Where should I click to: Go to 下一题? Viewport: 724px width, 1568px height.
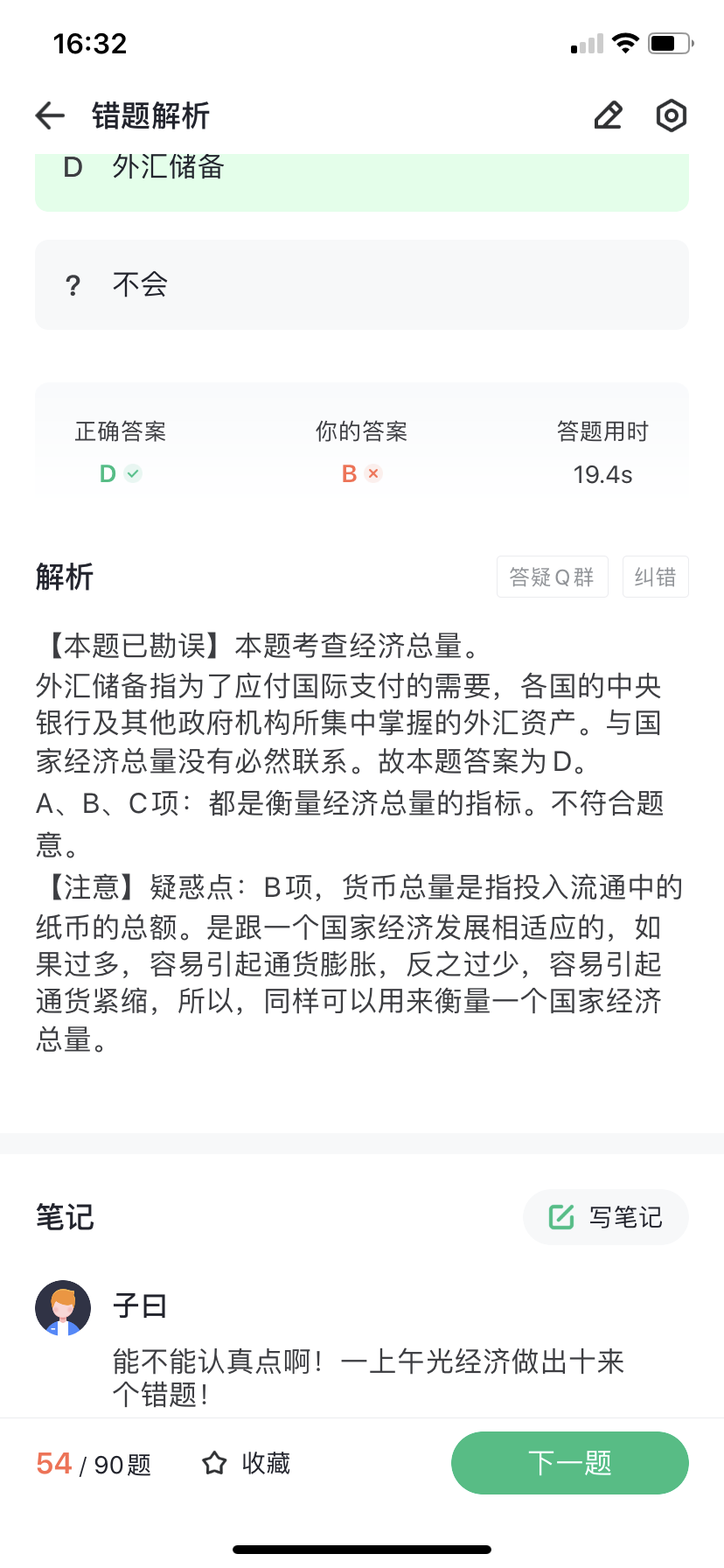tap(570, 1463)
